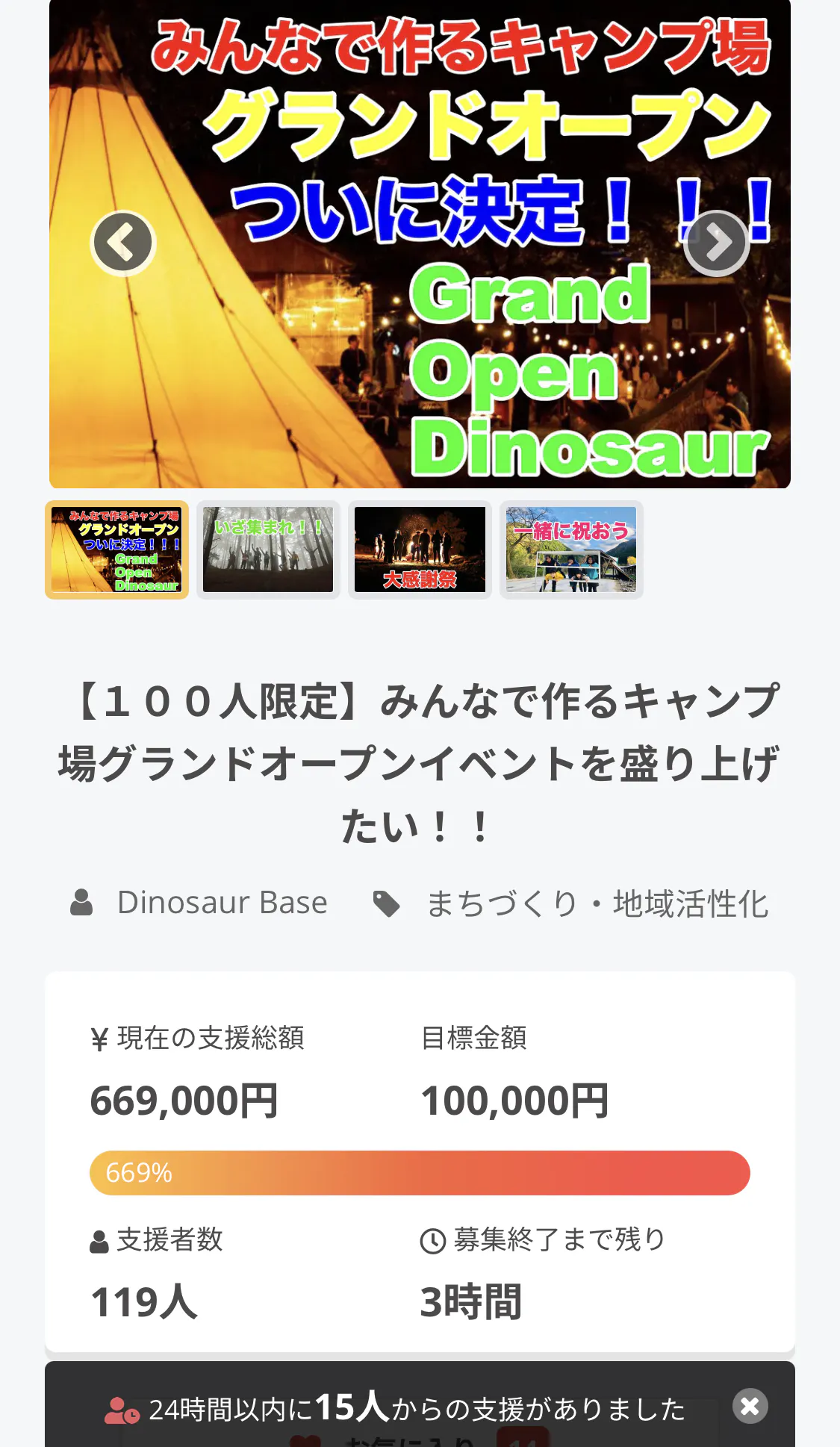
Task: View the いざ集まれ forest thumbnail
Action: click(268, 550)
